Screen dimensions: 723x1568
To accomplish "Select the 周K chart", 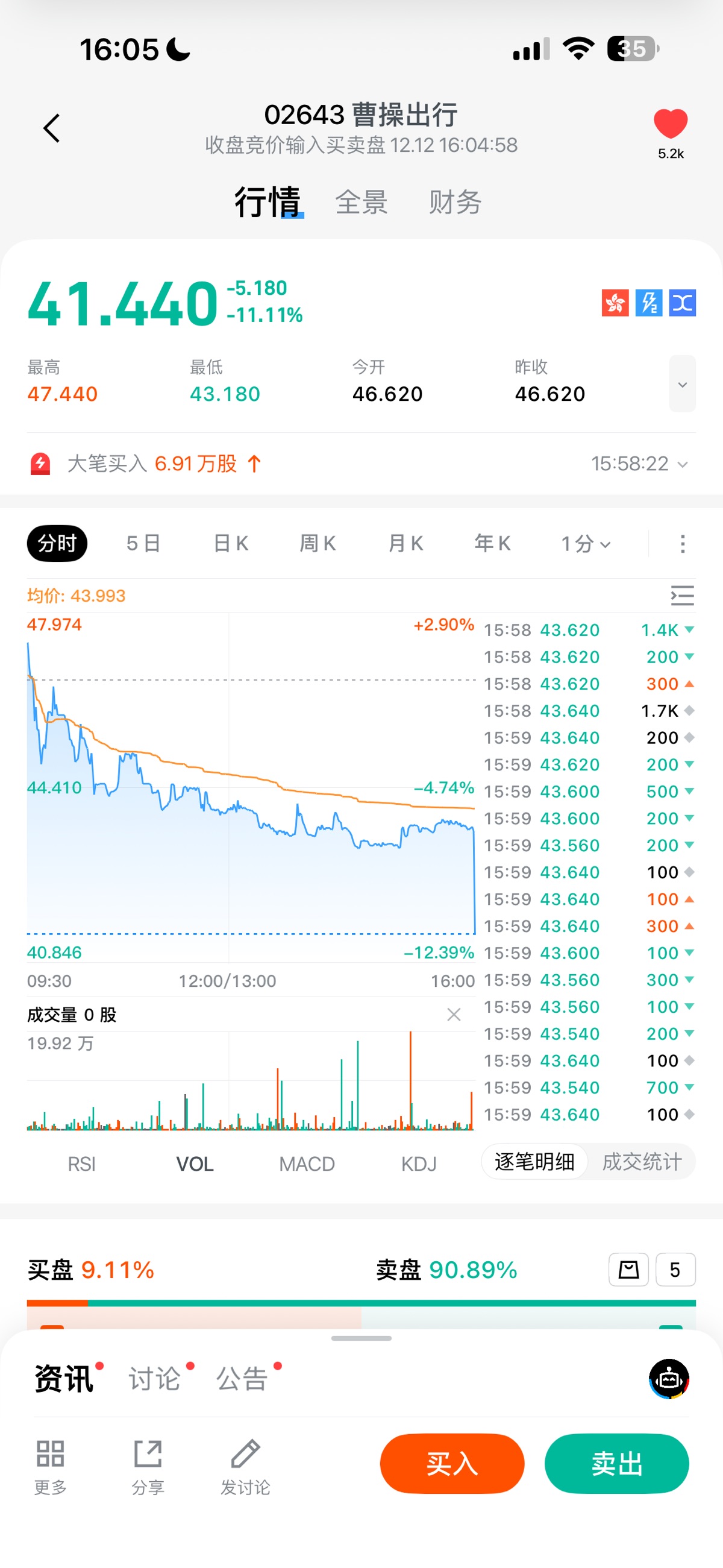I will coord(318,543).
